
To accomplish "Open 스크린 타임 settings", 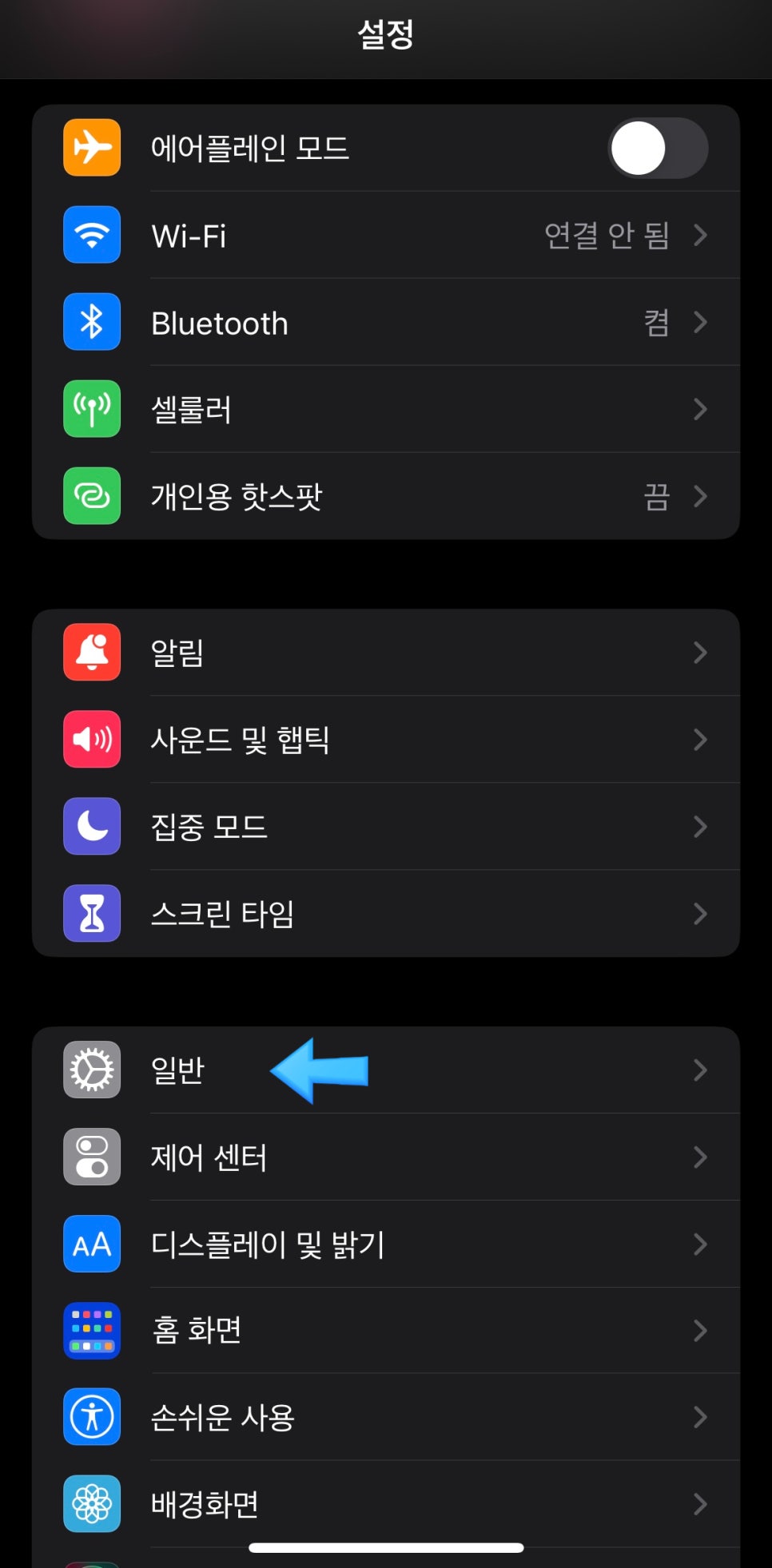I will pos(386,914).
